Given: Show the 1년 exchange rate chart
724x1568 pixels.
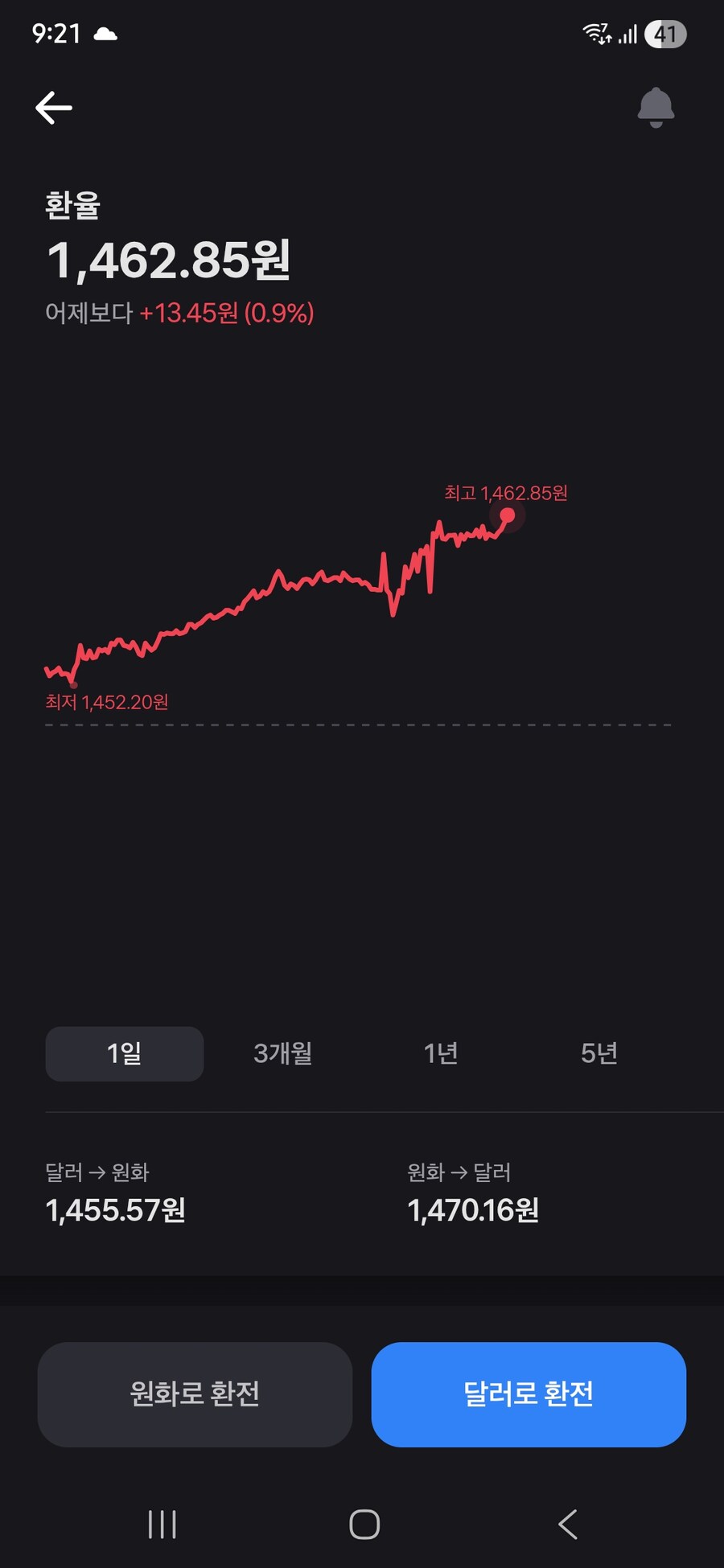Looking at the screenshot, I should (441, 1053).
